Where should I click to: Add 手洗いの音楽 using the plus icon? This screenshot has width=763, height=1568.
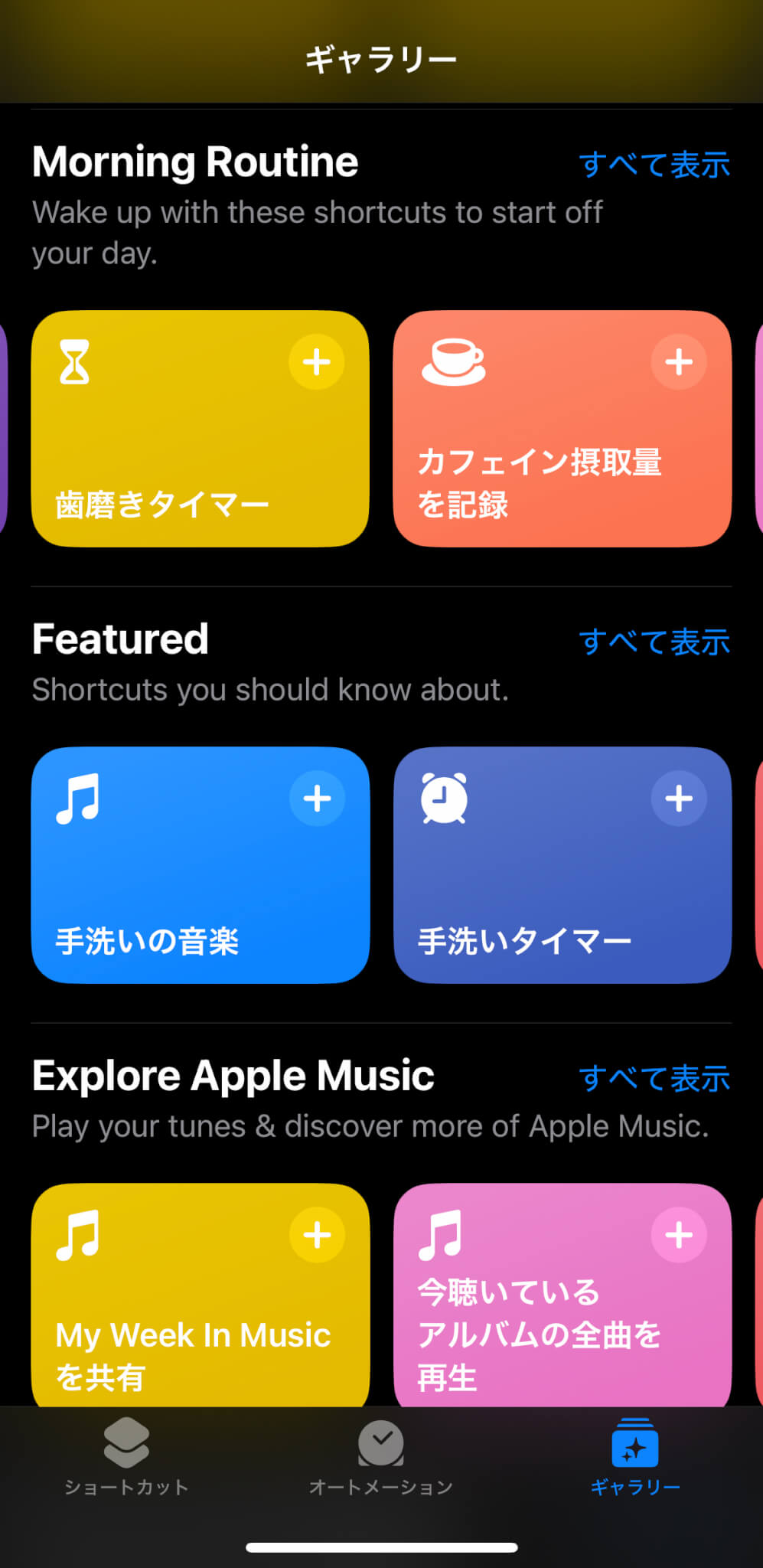[x=317, y=799]
